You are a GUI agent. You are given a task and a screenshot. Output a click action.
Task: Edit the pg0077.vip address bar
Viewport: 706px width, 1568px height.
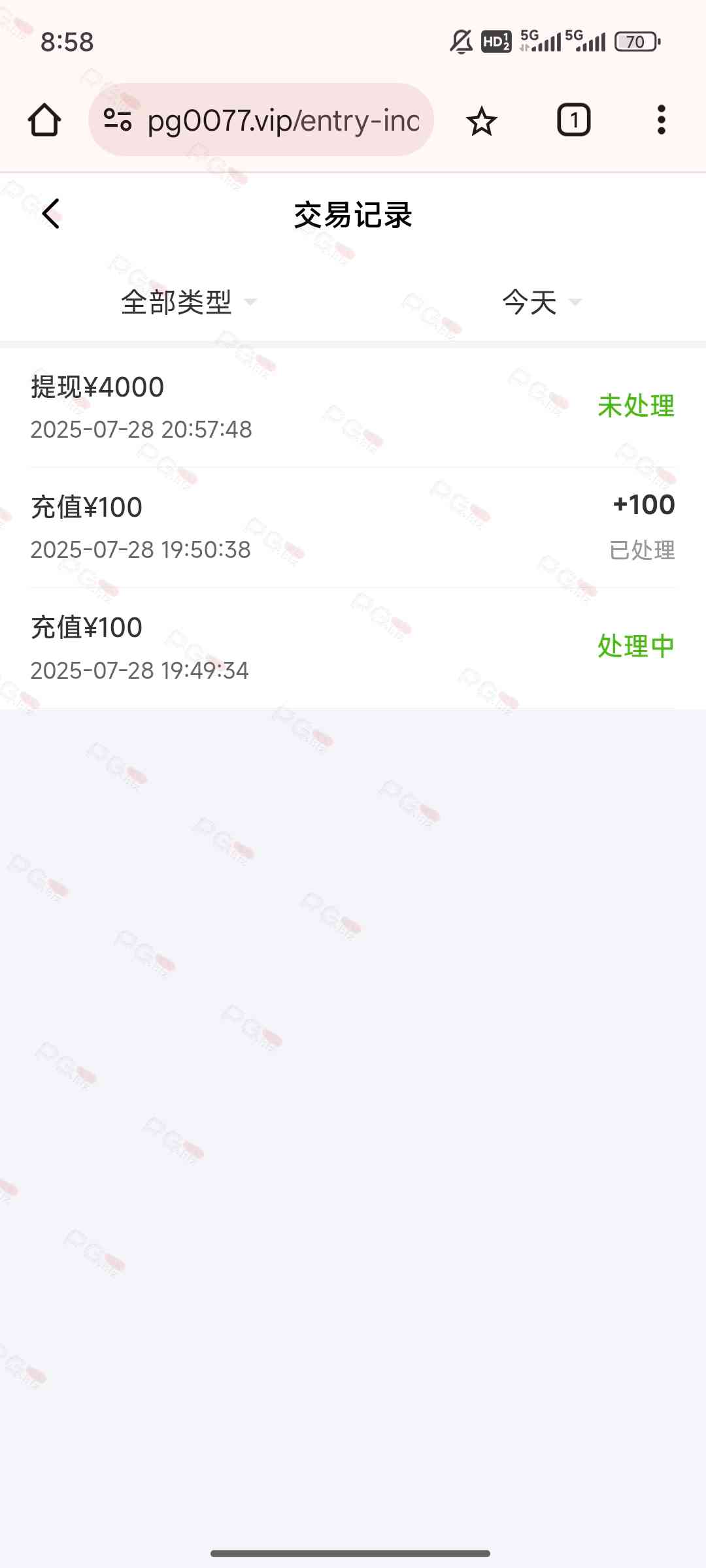click(283, 120)
